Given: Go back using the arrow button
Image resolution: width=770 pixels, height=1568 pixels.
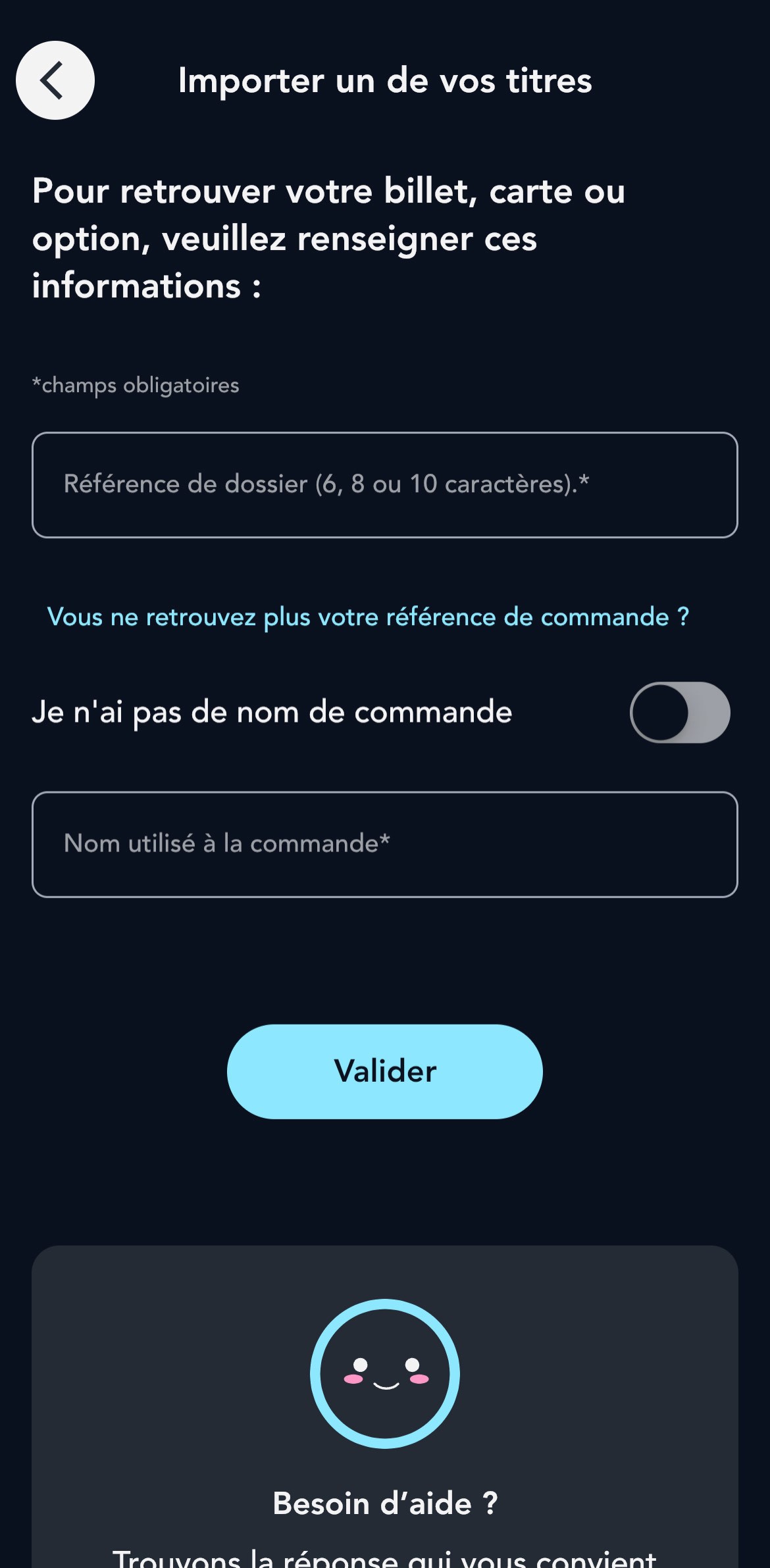Looking at the screenshot, I should point(55,80).
